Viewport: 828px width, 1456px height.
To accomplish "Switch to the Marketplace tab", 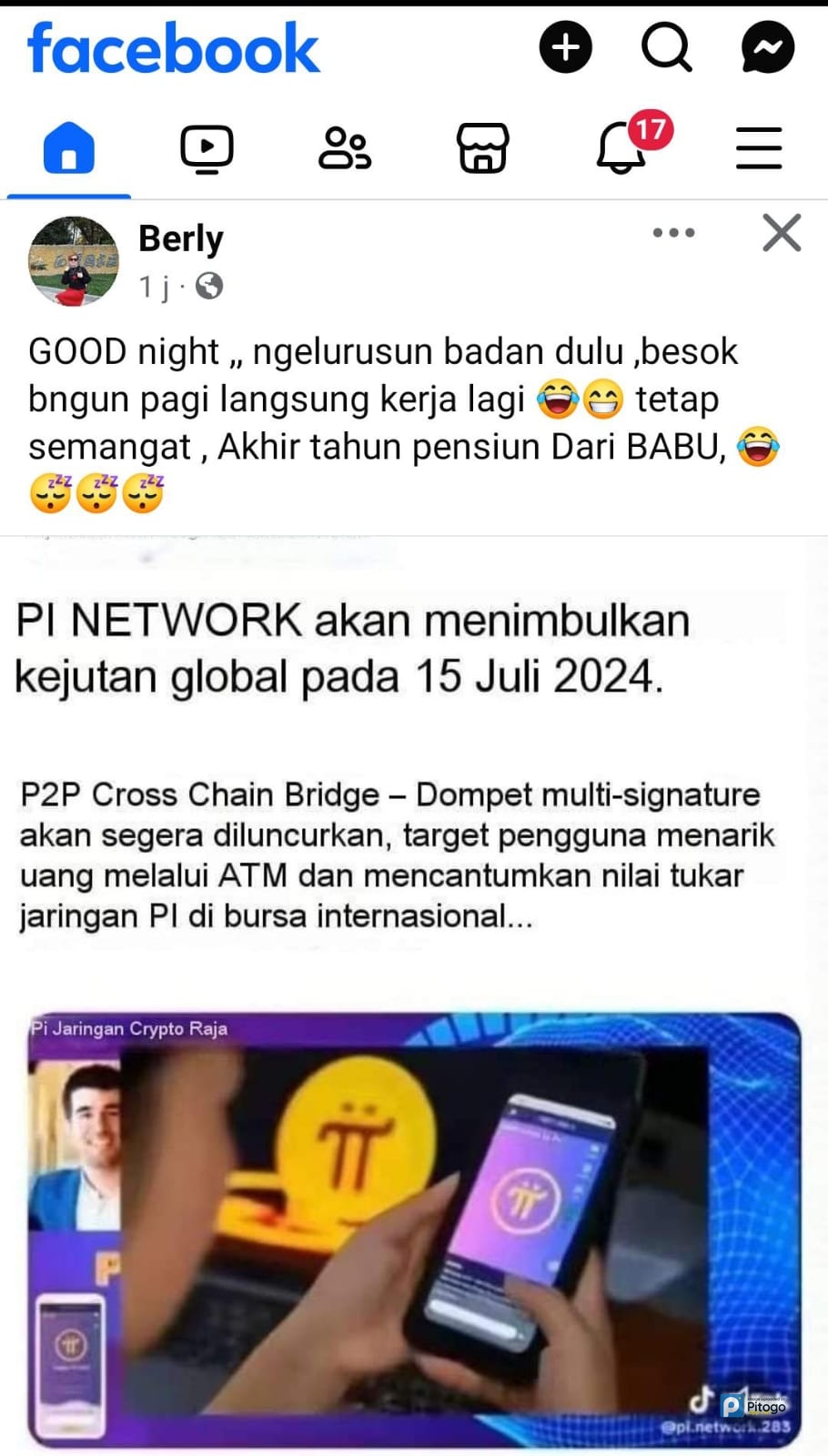I will click(482, 148).
